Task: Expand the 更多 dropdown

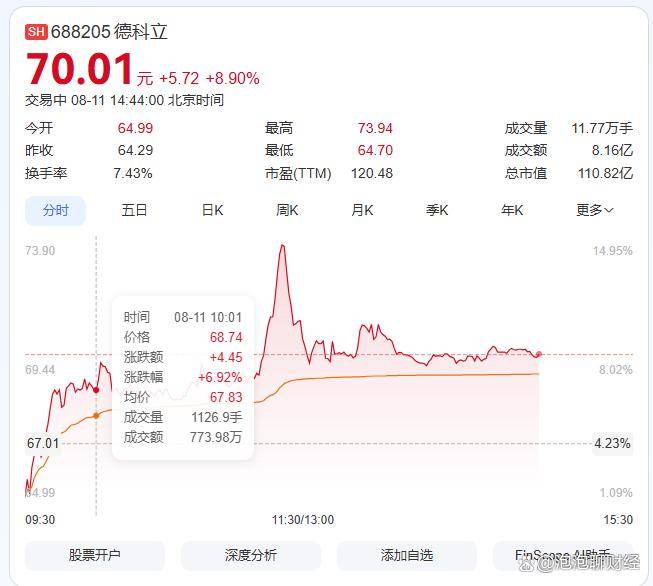Action: [594, 210]
